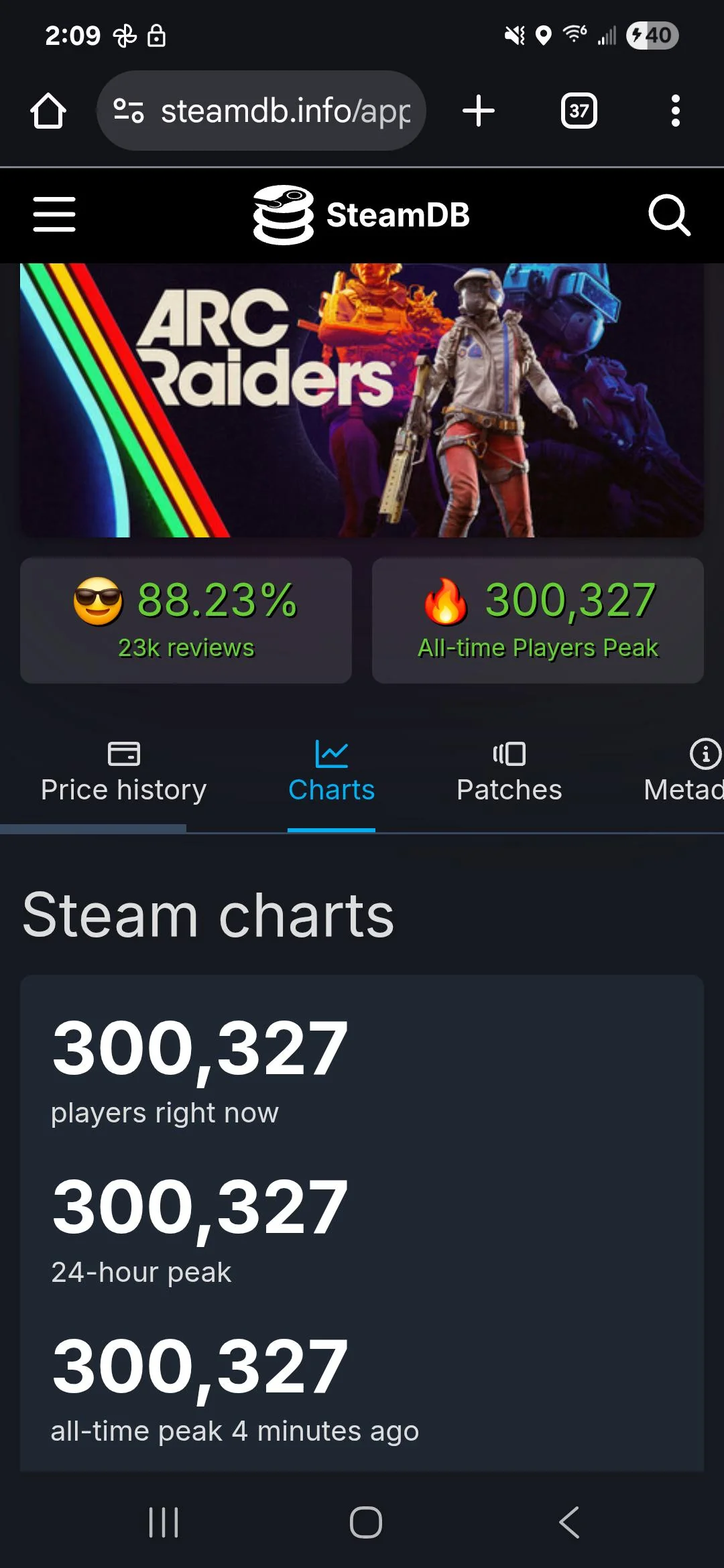Tap the browser home icon
Viewport: 724px width, 1568px height.
(x=48, y=110)
